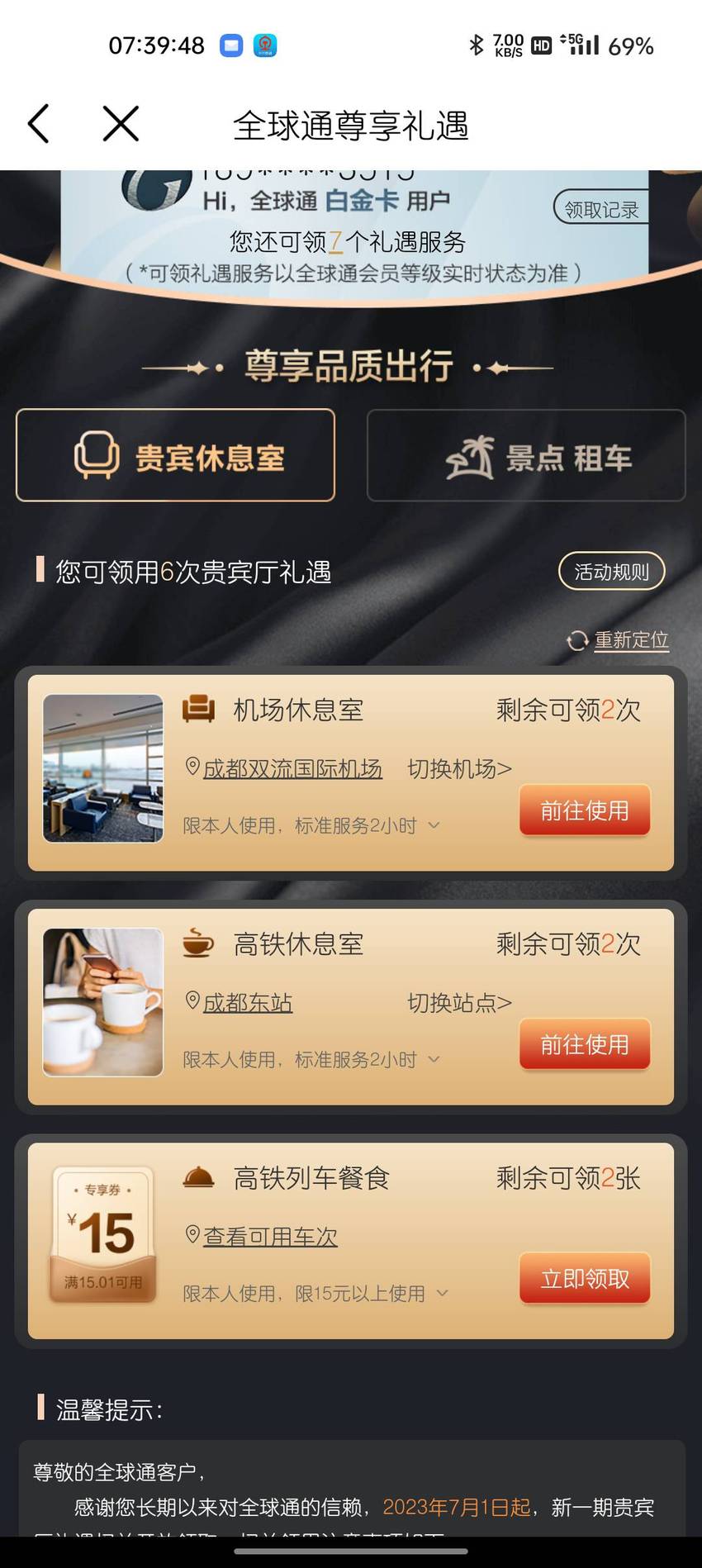View 活动规则 activity rules
This screenshot has width=702, height=1568.
(x=612, y=572)
